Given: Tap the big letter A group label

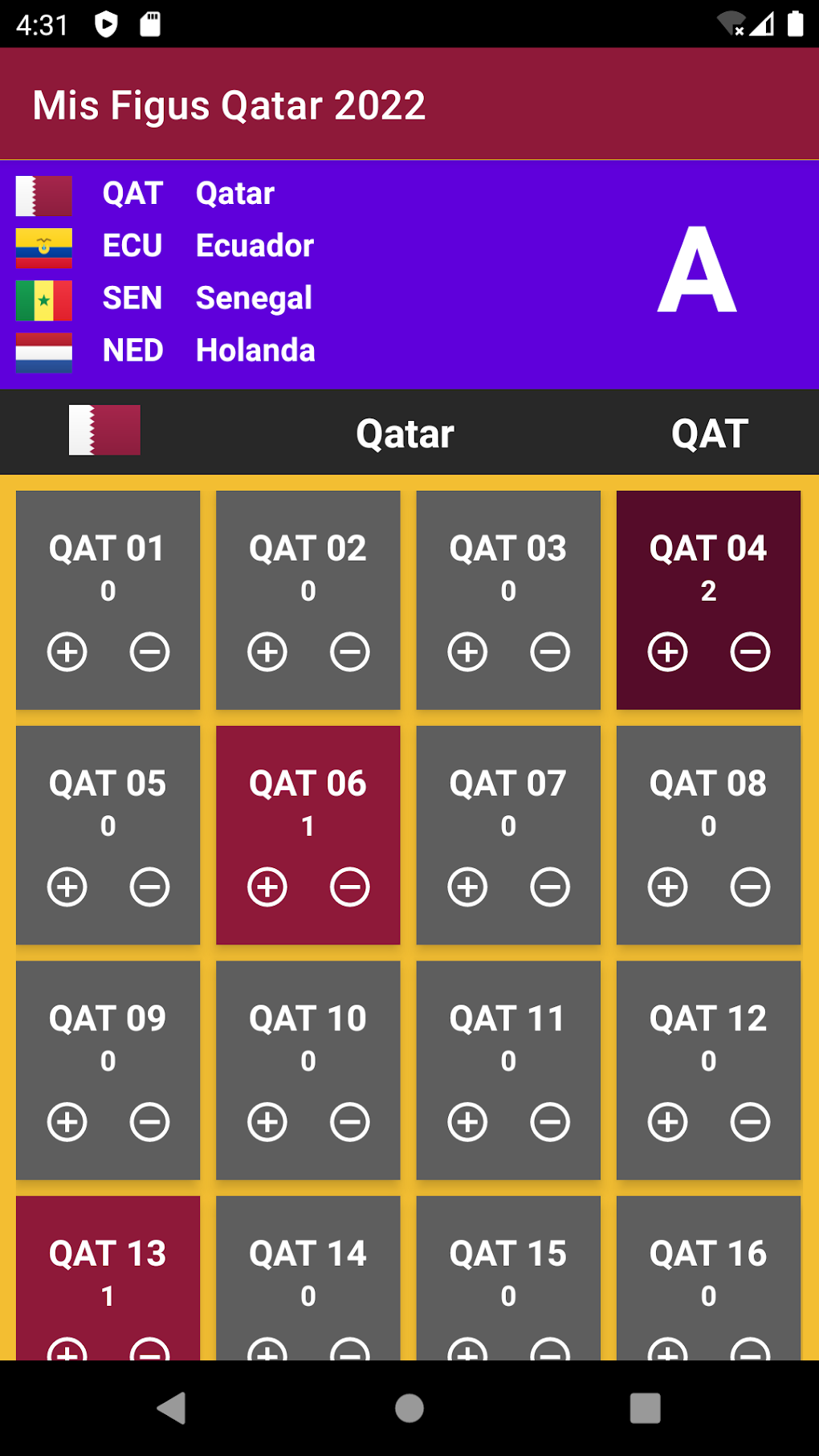Looking at the screenshot, I should tap(698, 272).
